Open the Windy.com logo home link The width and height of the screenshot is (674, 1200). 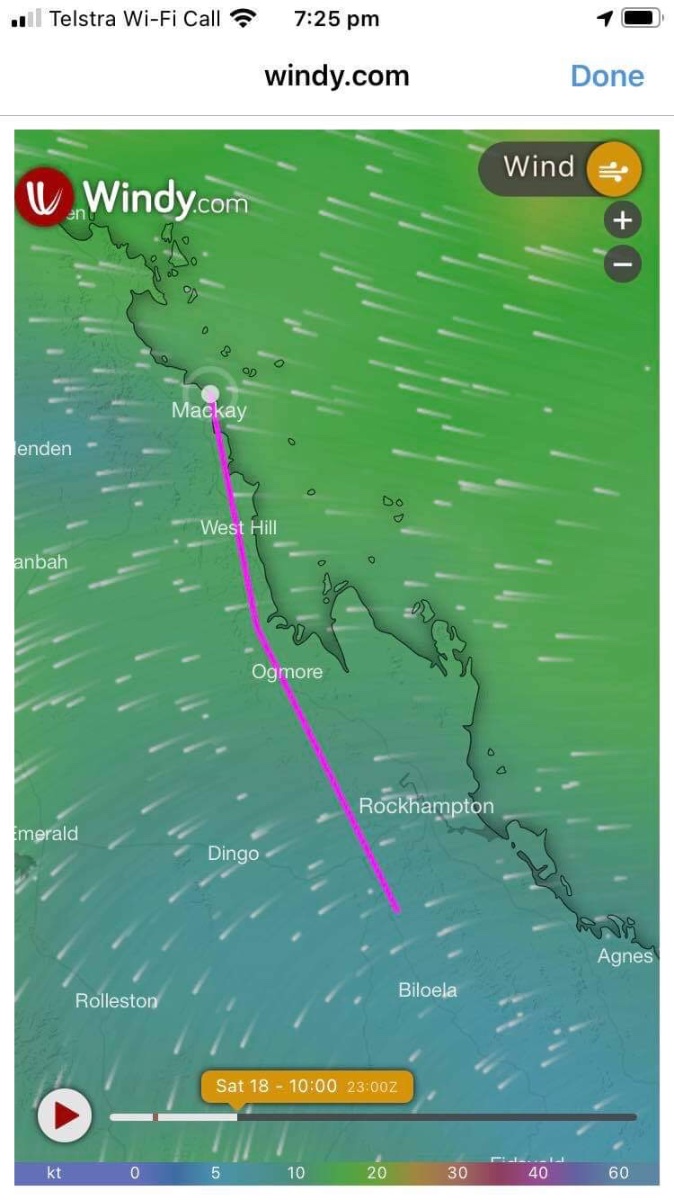[x=131, y=196]
